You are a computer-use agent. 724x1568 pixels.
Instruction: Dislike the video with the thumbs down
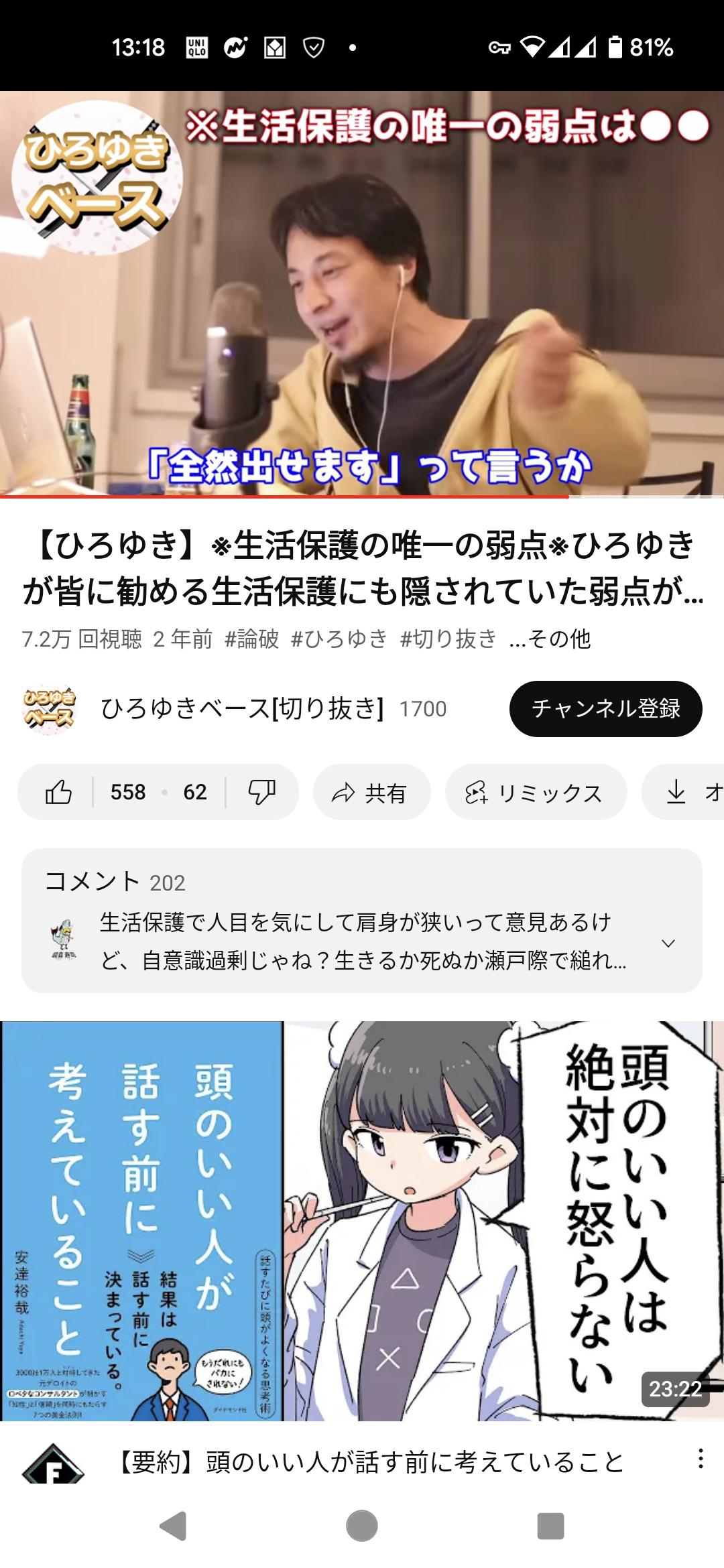point(261,792)
